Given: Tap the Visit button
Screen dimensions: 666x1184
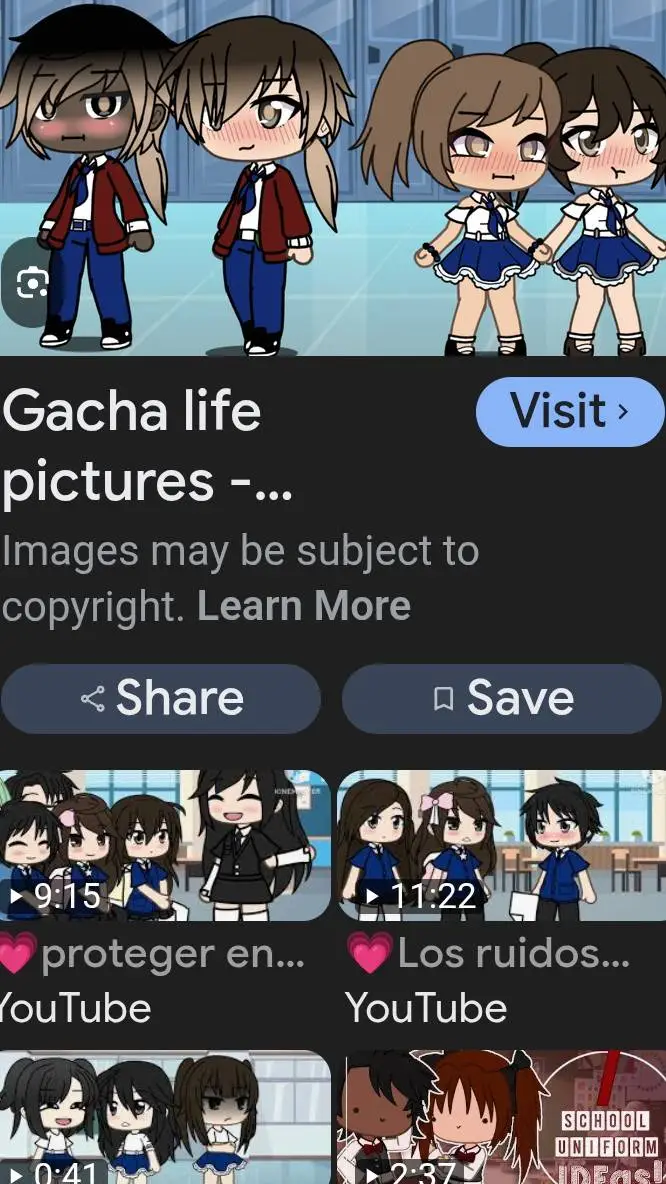Looking at the screenshot, I should coord(569,411).
